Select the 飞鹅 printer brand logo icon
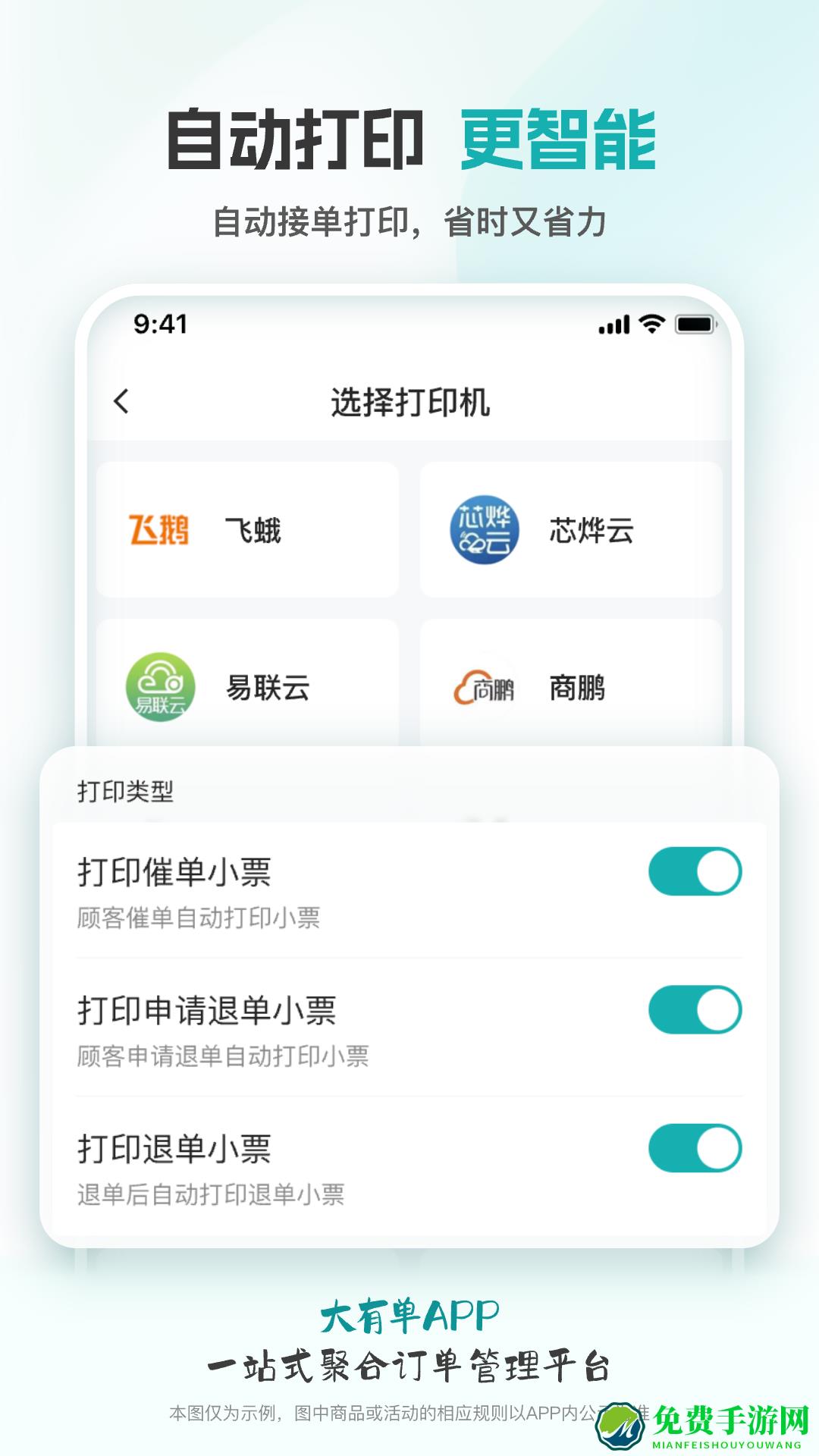The image size is (819, 1456). 159,531
